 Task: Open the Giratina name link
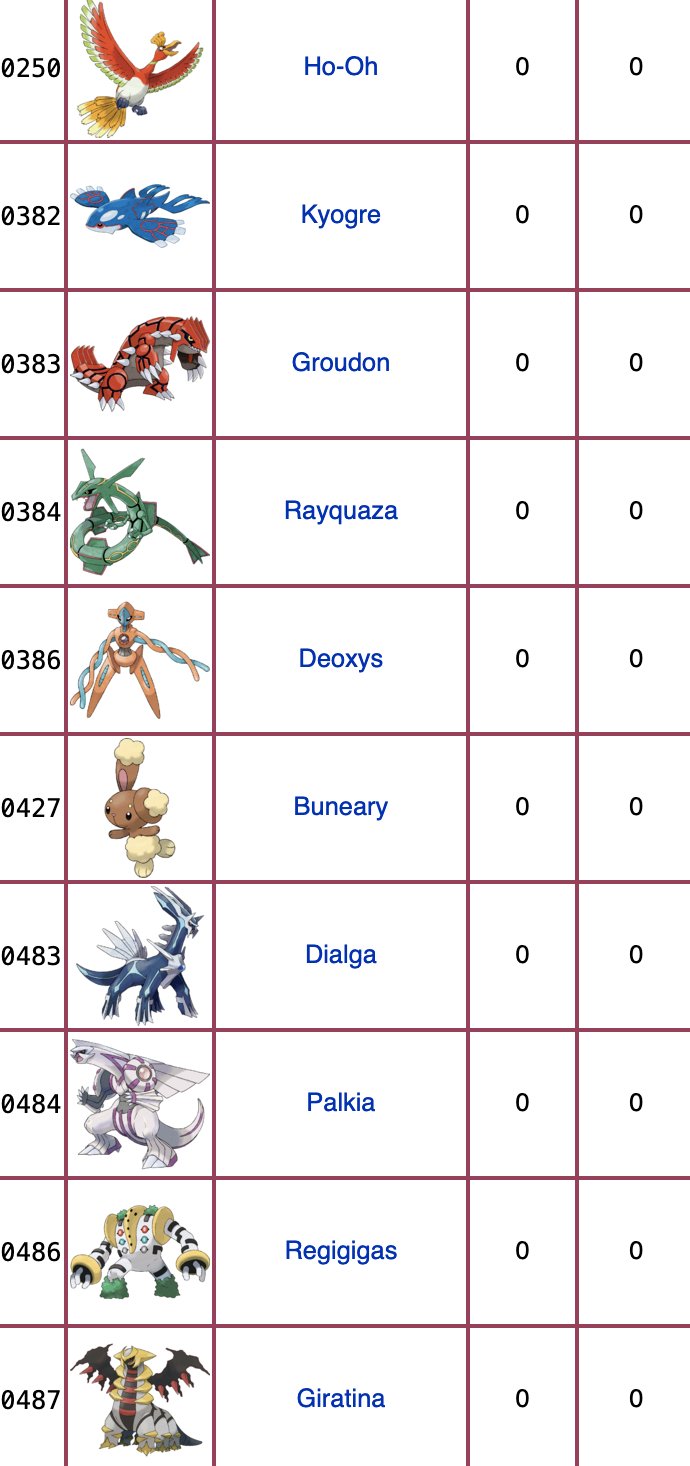340,1398
